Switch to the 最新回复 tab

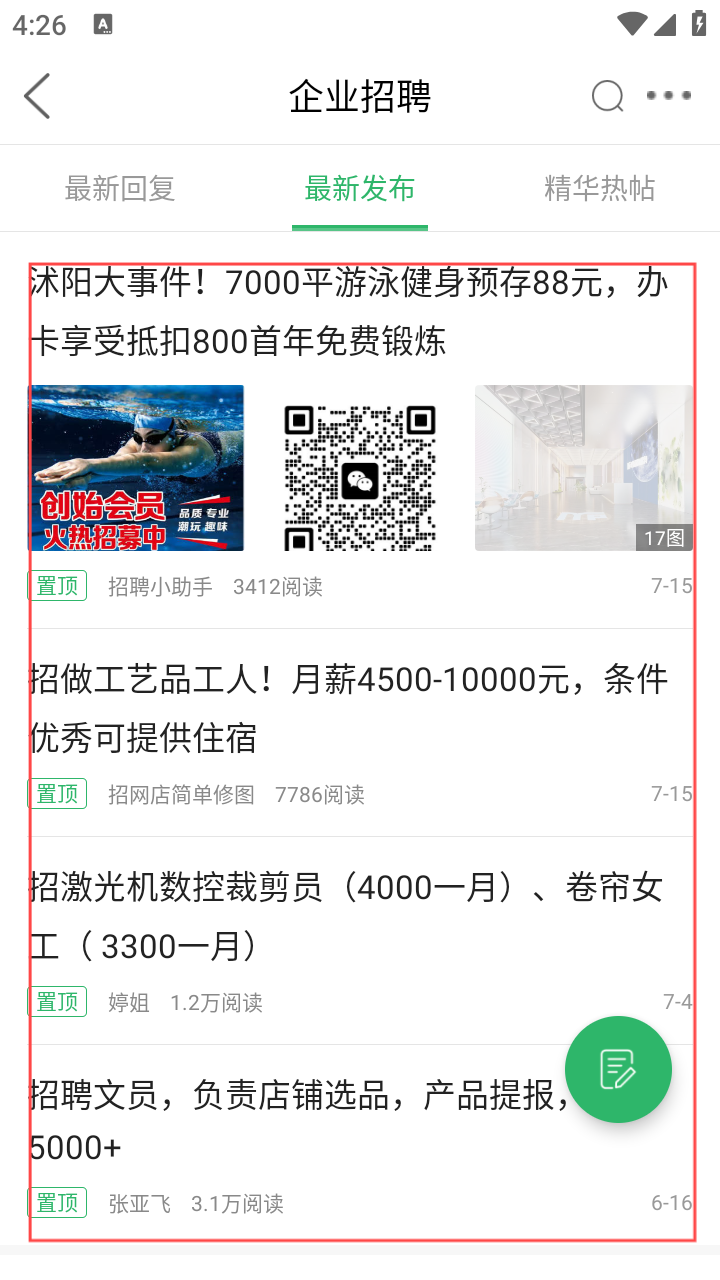point(120,188)
